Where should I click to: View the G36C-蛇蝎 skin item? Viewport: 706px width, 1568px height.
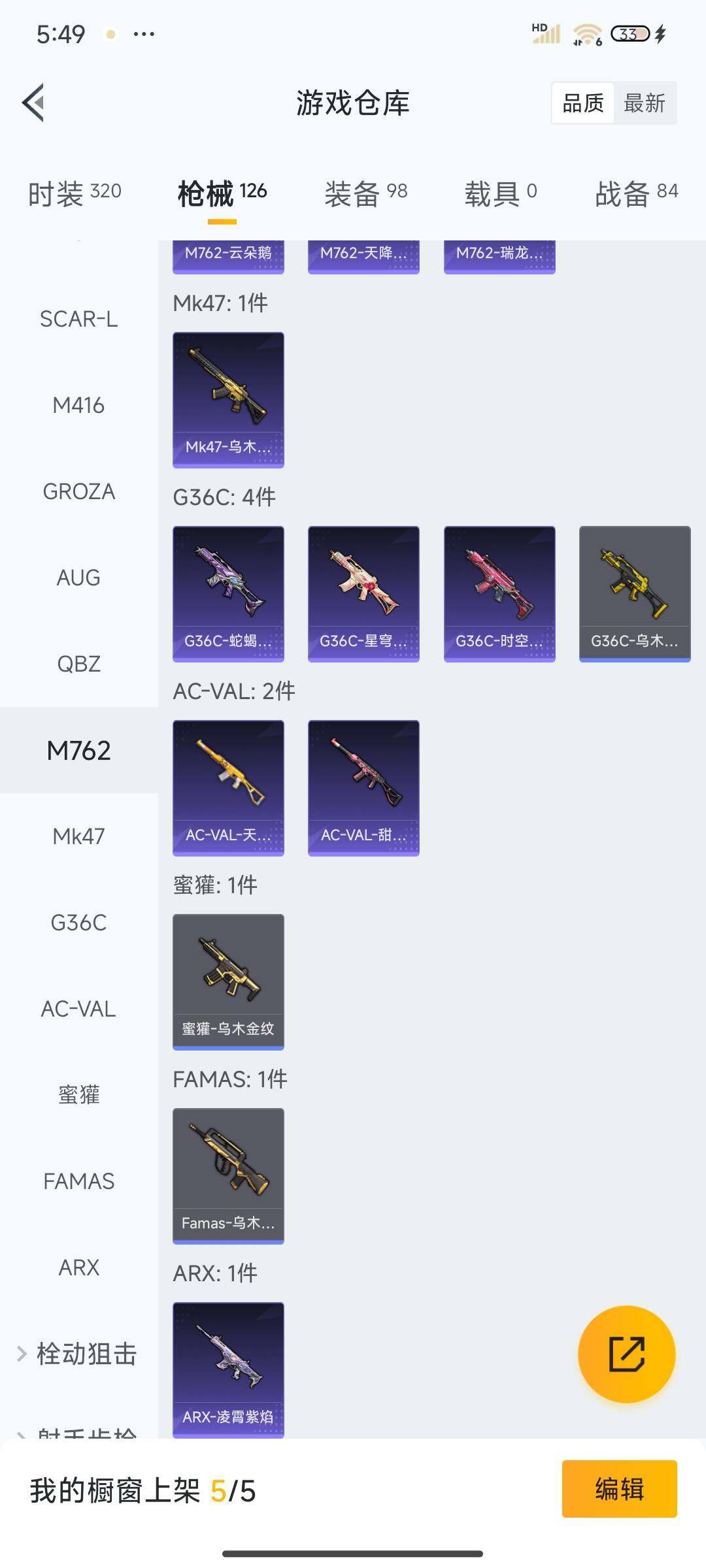228,594
